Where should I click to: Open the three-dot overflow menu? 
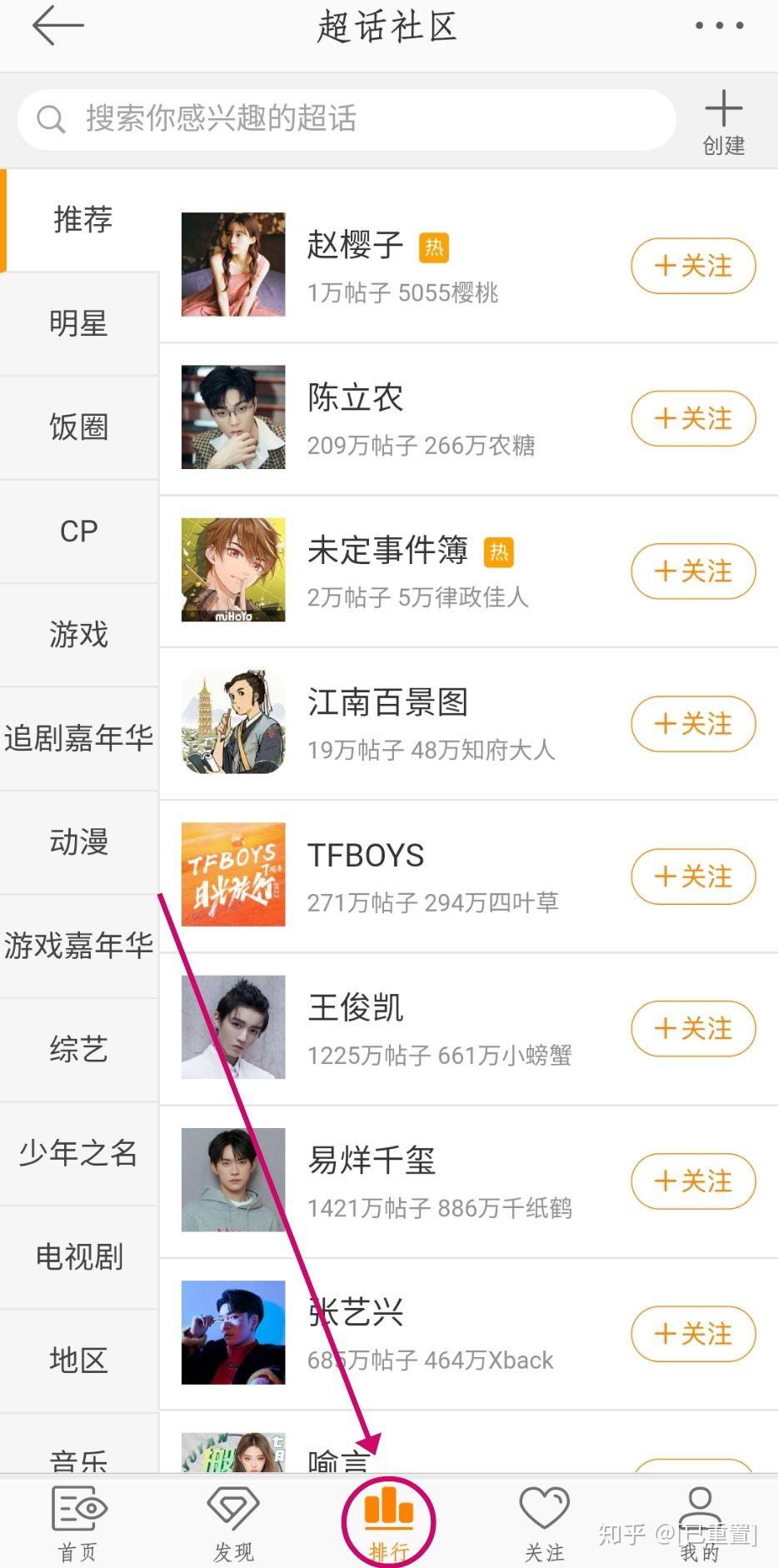(719, 26)
